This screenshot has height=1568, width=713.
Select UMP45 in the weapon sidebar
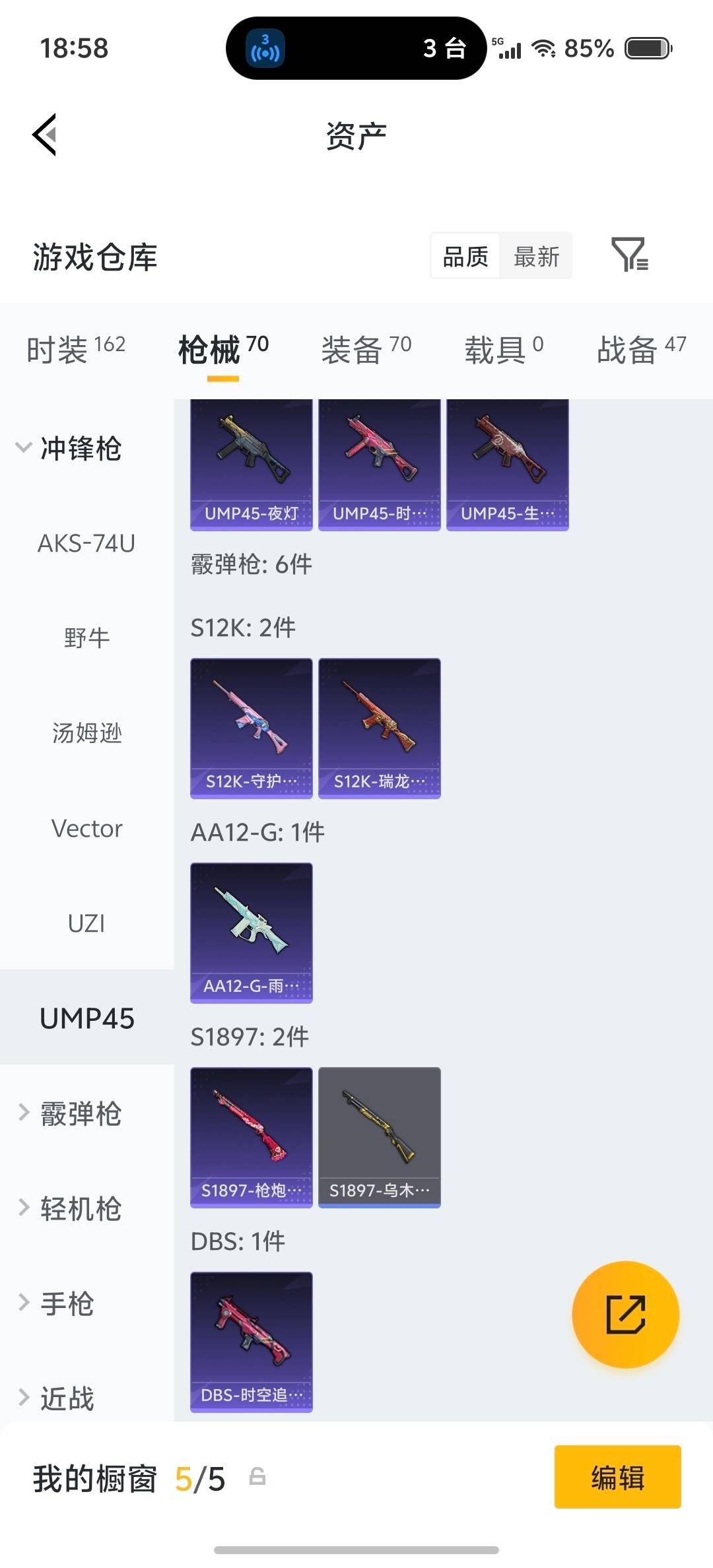pyautogui.click(x=86, y=1018)
